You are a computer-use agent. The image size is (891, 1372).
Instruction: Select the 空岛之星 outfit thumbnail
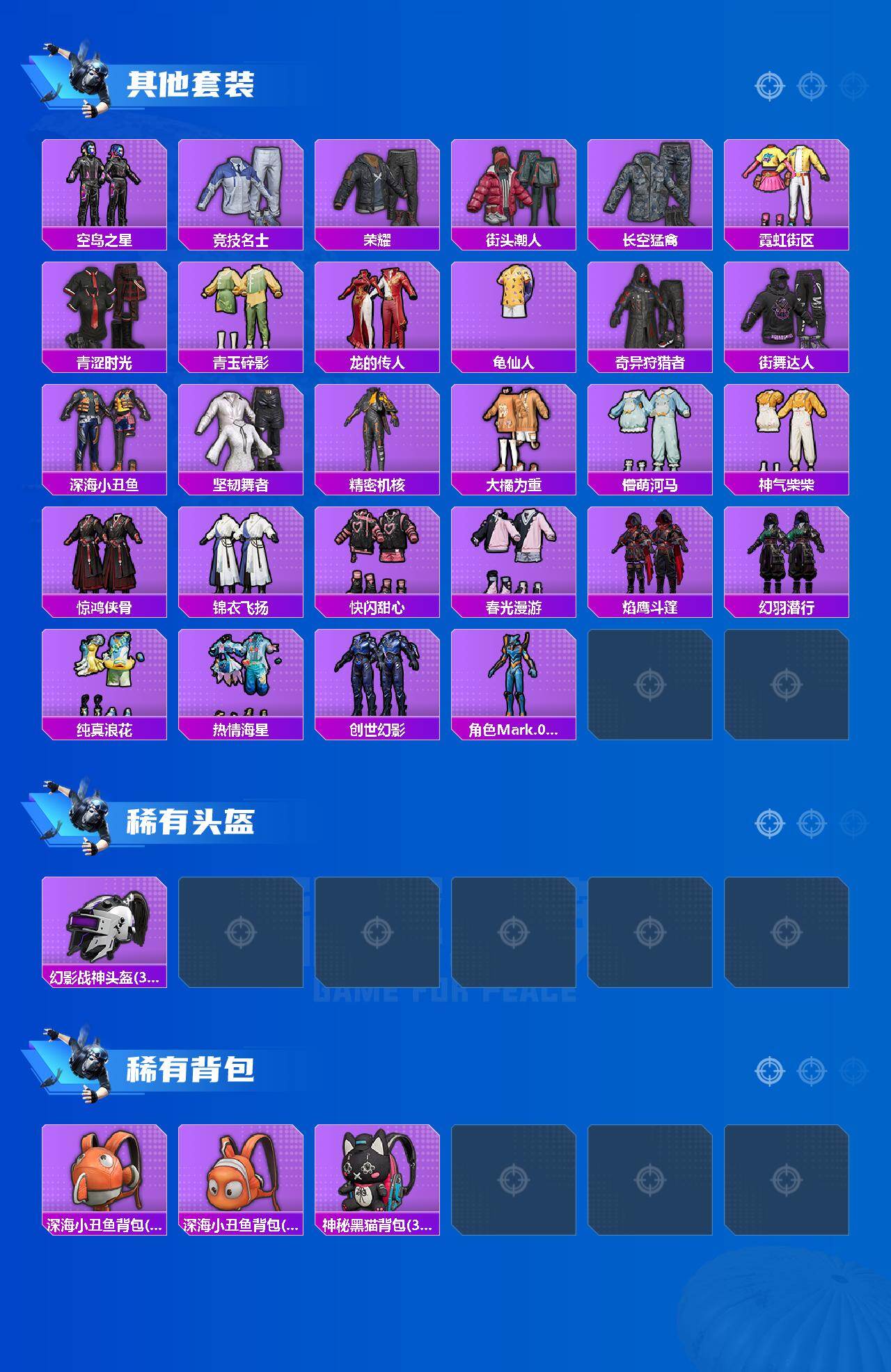[103, 184]
